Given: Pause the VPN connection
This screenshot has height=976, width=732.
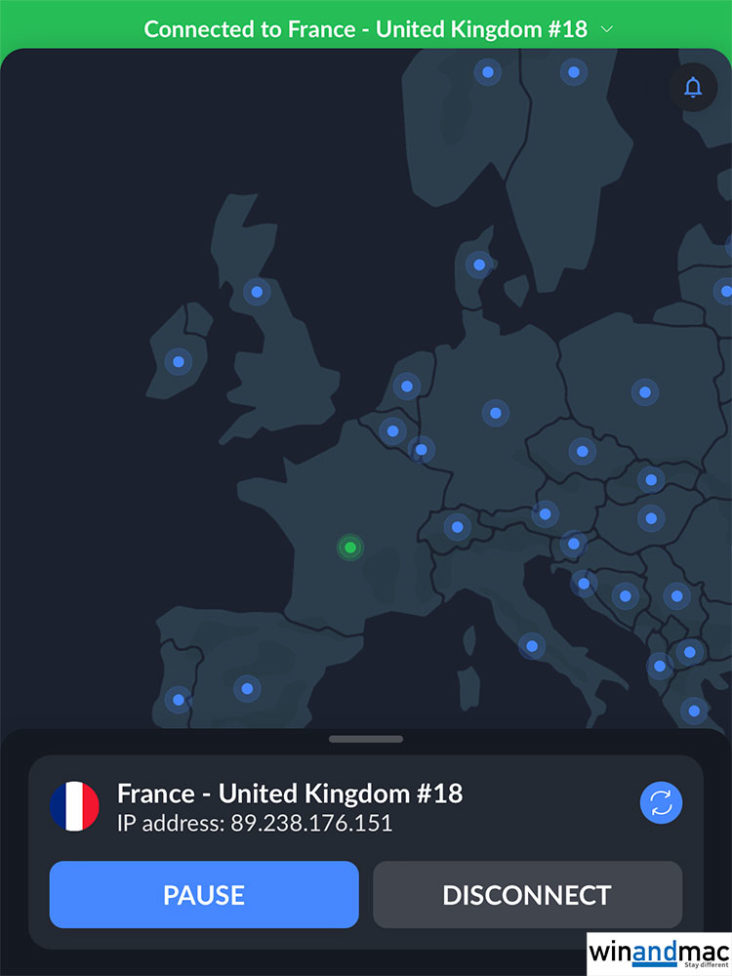Looking at the screenshot, I should (x=204, y=894).
